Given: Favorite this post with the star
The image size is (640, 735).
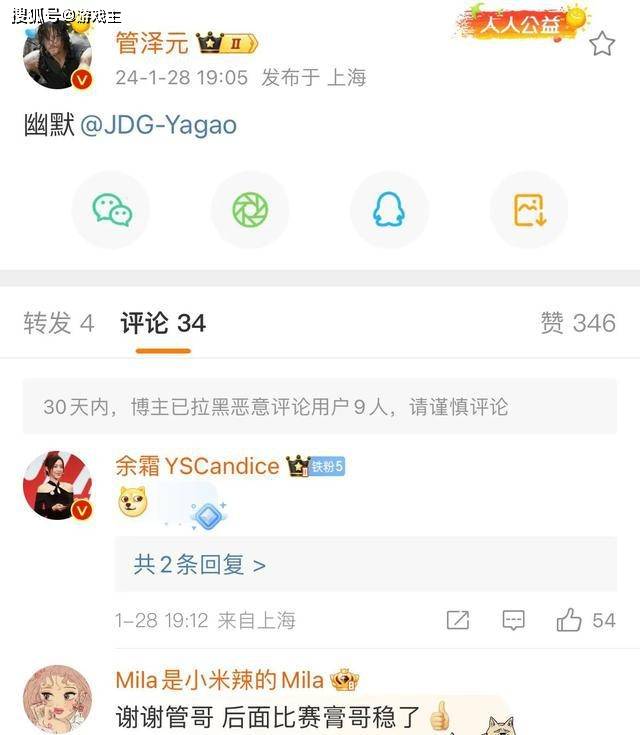Looking at the screenshot, I should pyautogui.click(x=602, y=44).
